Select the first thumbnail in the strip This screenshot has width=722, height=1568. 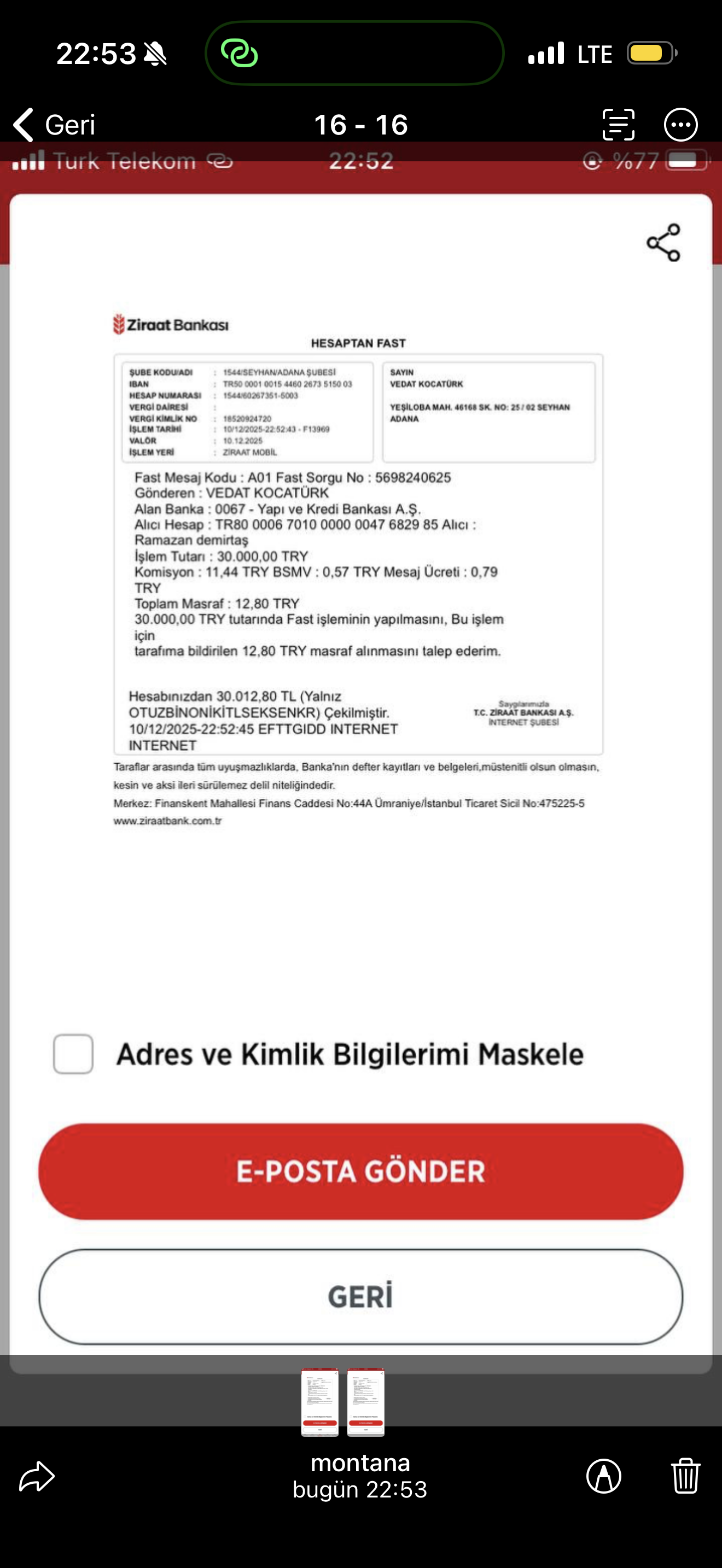(319, 1402)
